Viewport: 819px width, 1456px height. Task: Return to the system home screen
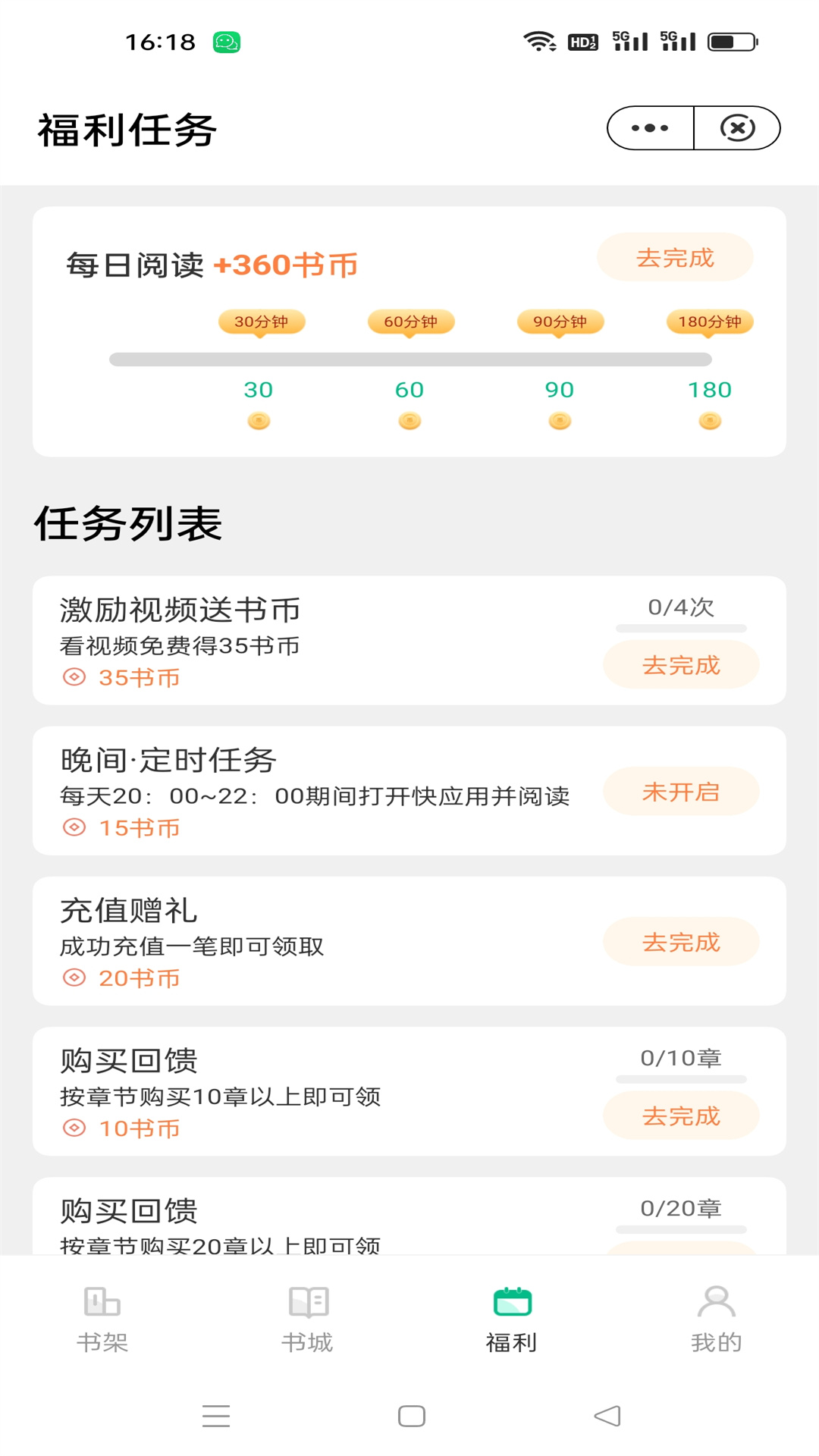click(411, 1416)
